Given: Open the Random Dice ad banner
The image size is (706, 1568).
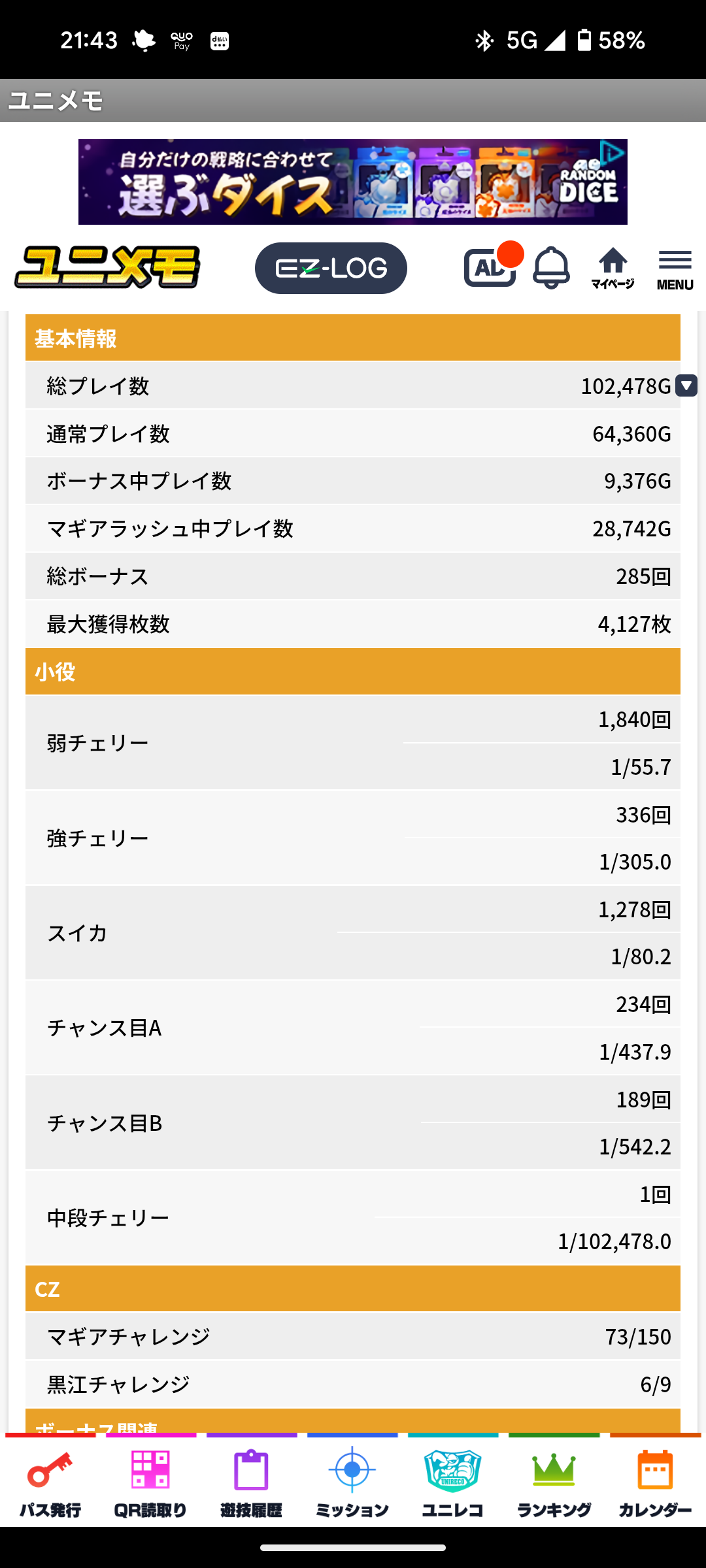Looking at the screenshot, I should point(353,182).
